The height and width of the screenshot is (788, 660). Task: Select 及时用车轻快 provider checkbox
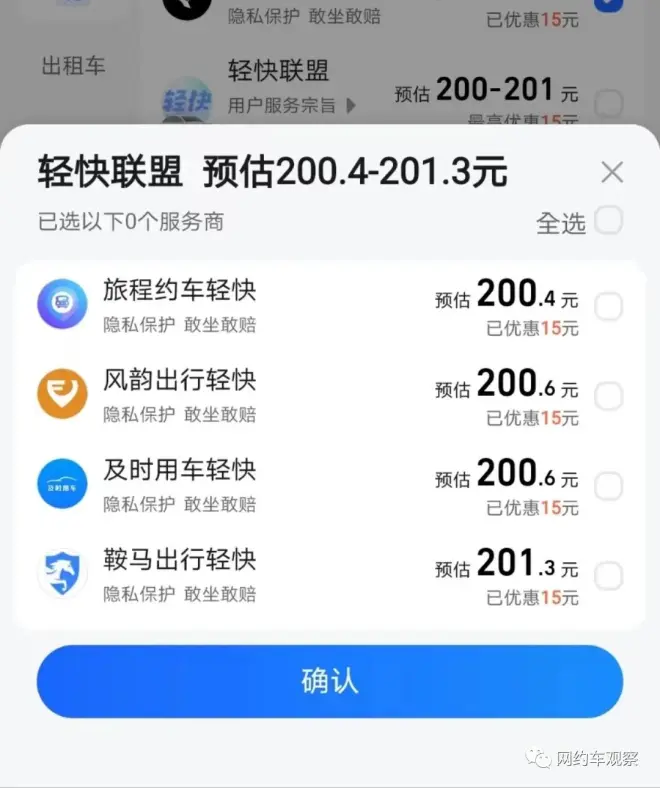click(x=608, y=487)
